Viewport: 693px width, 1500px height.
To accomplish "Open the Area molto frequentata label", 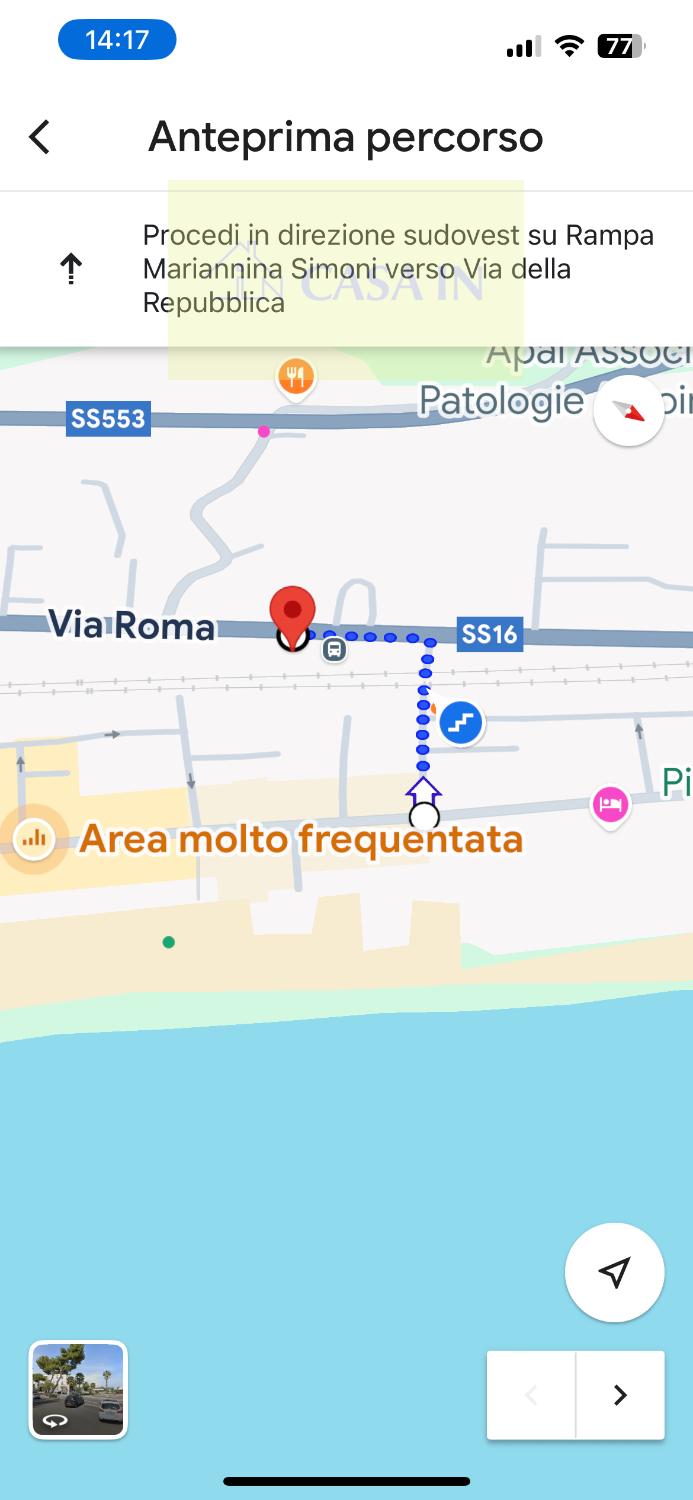I will pos(300,839).
